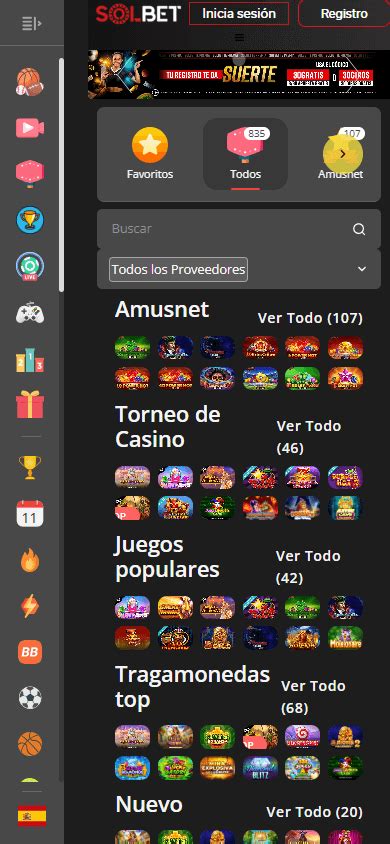Open the game controller section in sidebar
Viewport: 390px width, 844px height.
coord(30,313)
